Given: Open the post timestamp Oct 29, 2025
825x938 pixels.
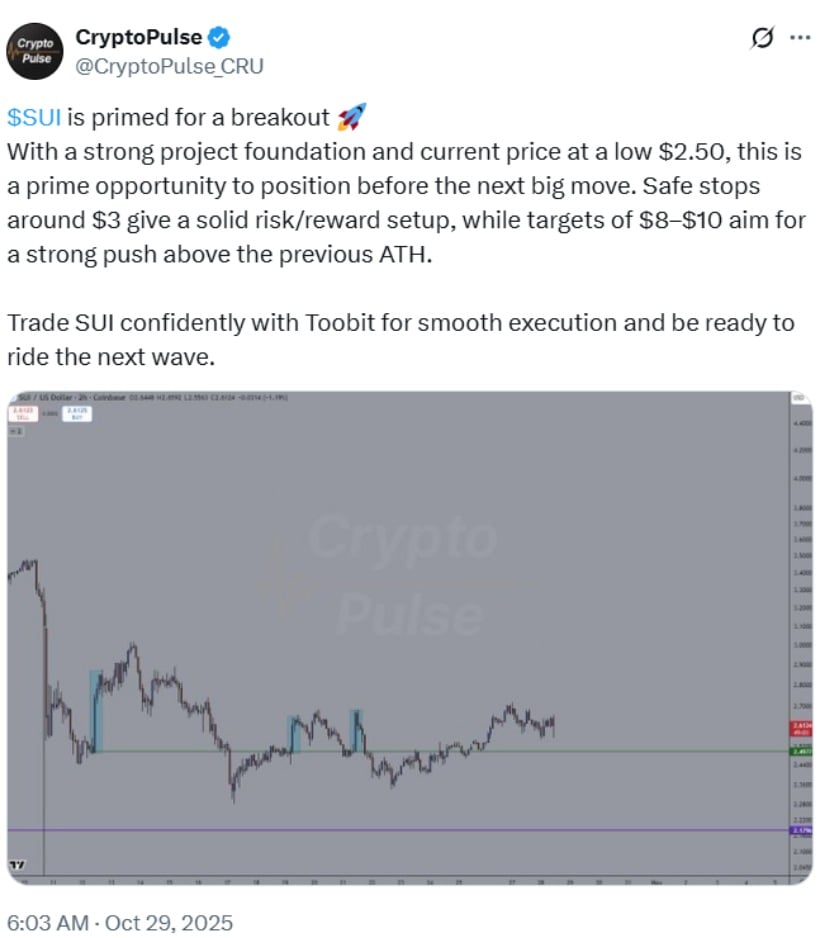Looking at the screenshot, I should pyautogui.click(x=120, y=922).
